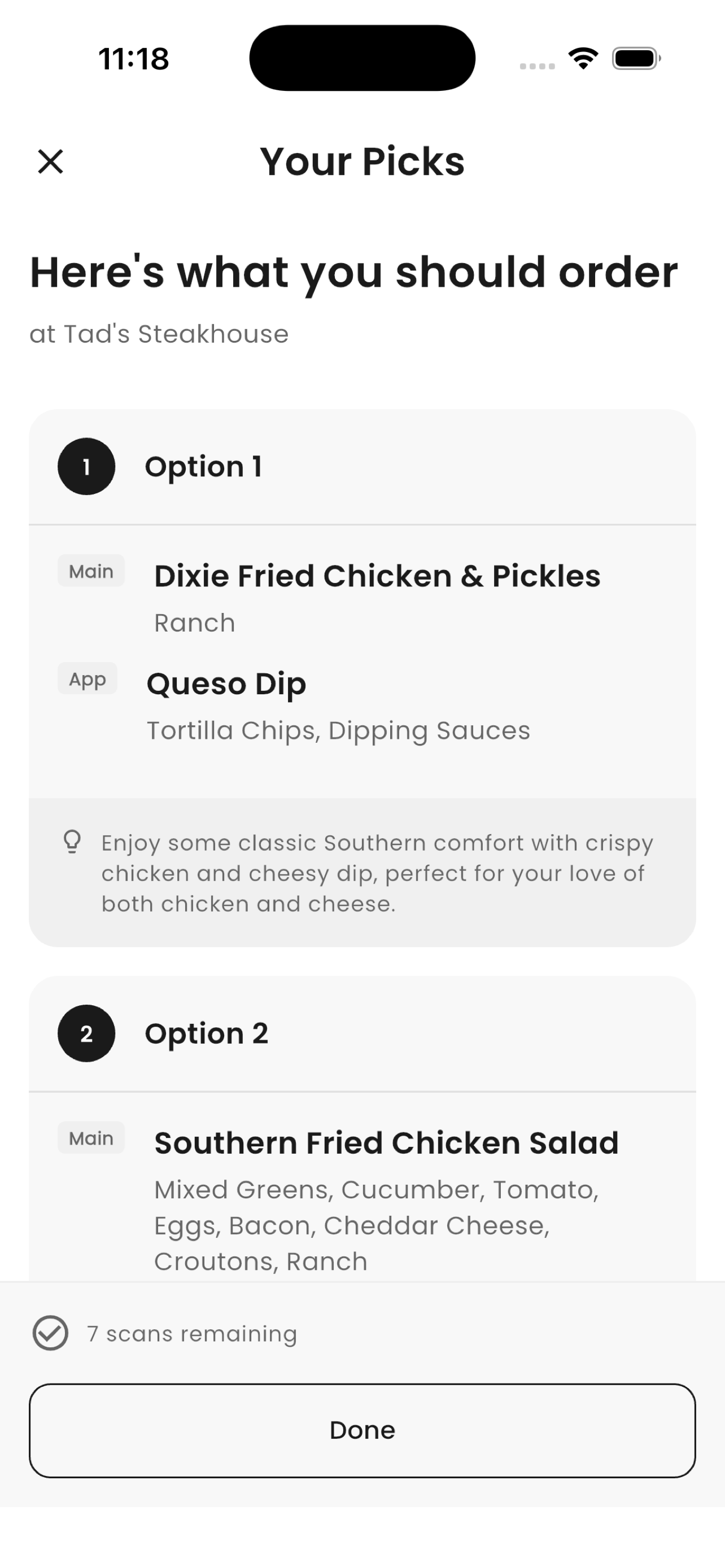Viewport: 725px width, 1568px height.
Task: Click the lightbulb tip icon
Action: point(72,843)
